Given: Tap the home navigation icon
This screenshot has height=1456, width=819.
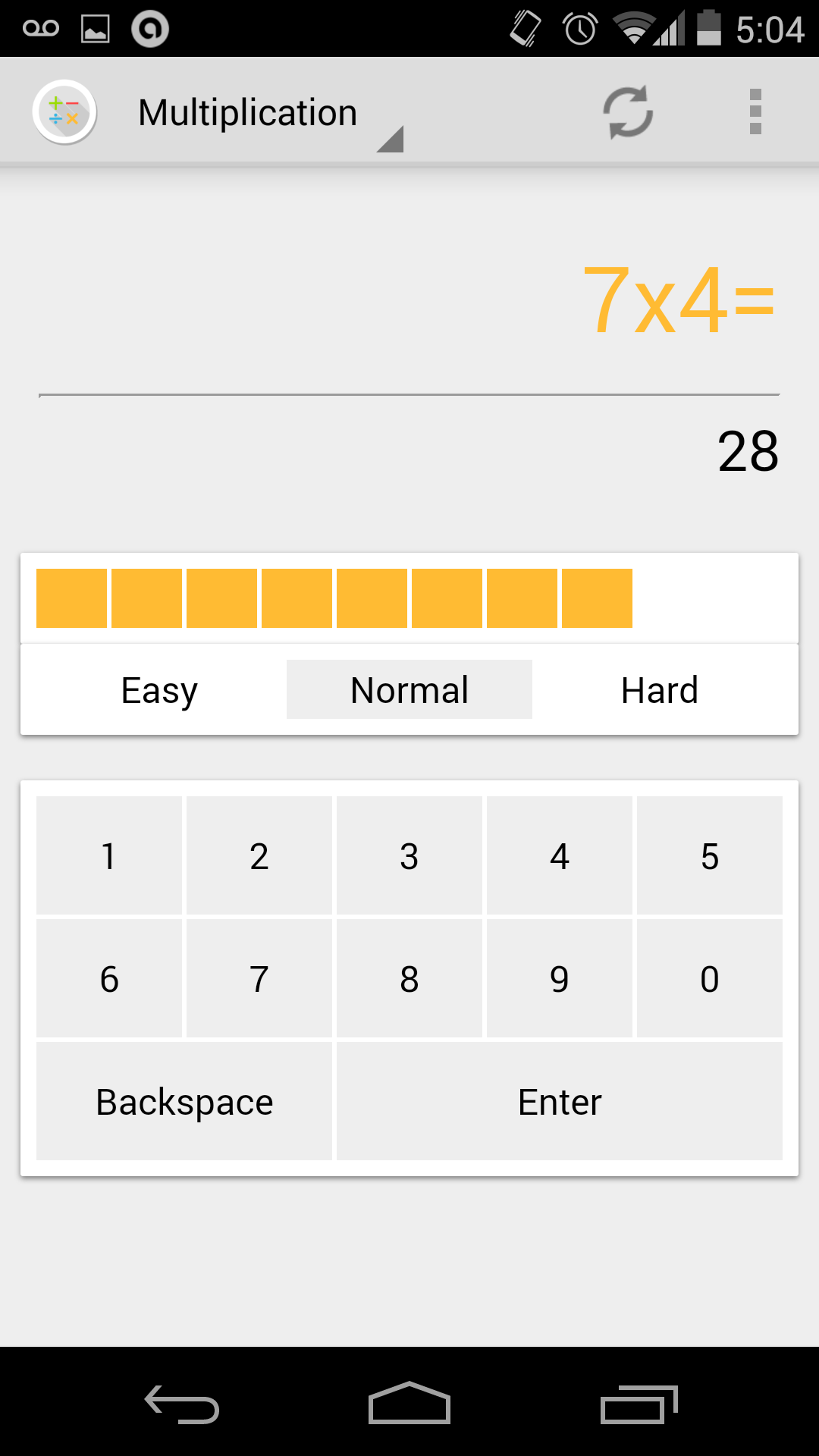Looking at the screenshot, I should (409, 1398).
